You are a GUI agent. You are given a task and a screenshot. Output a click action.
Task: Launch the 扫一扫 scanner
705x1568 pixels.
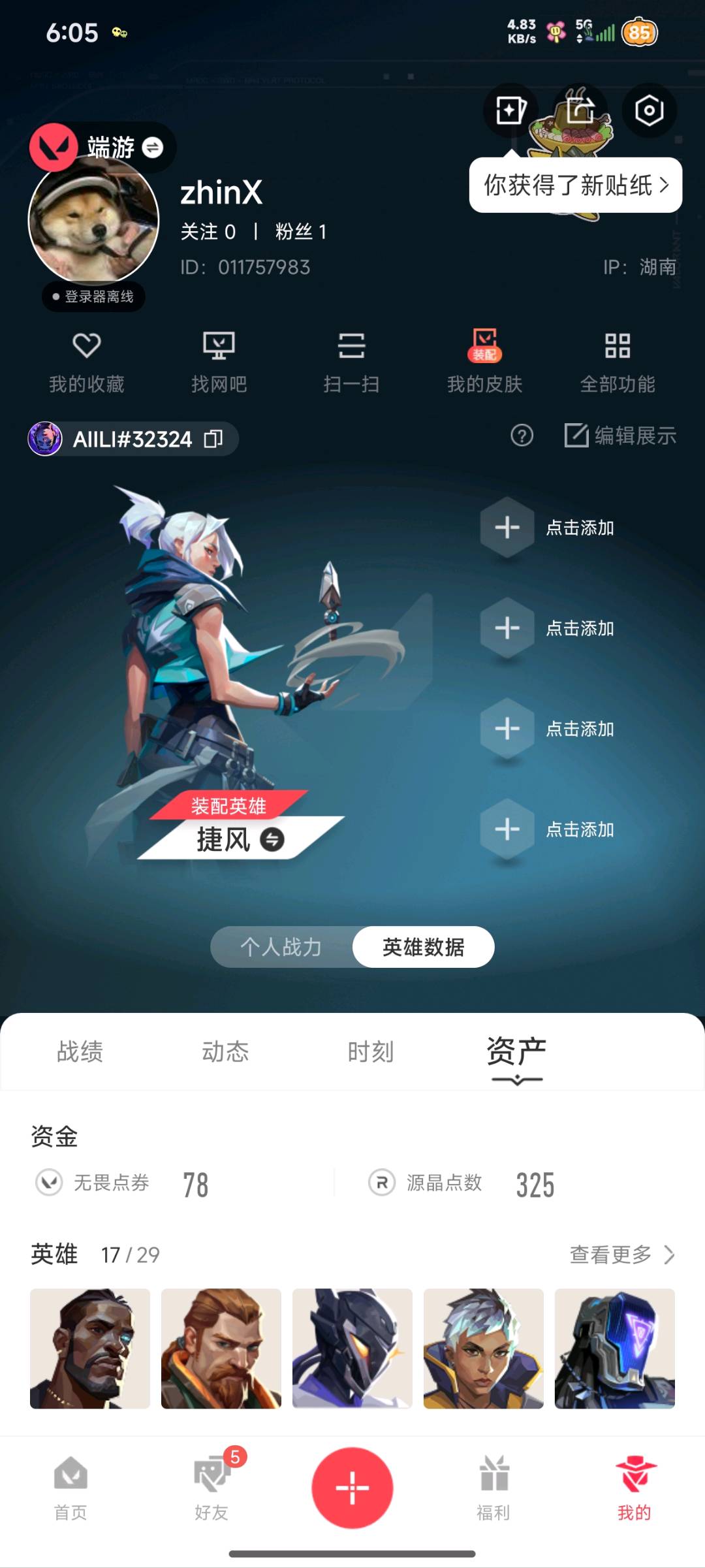point(351,362)
